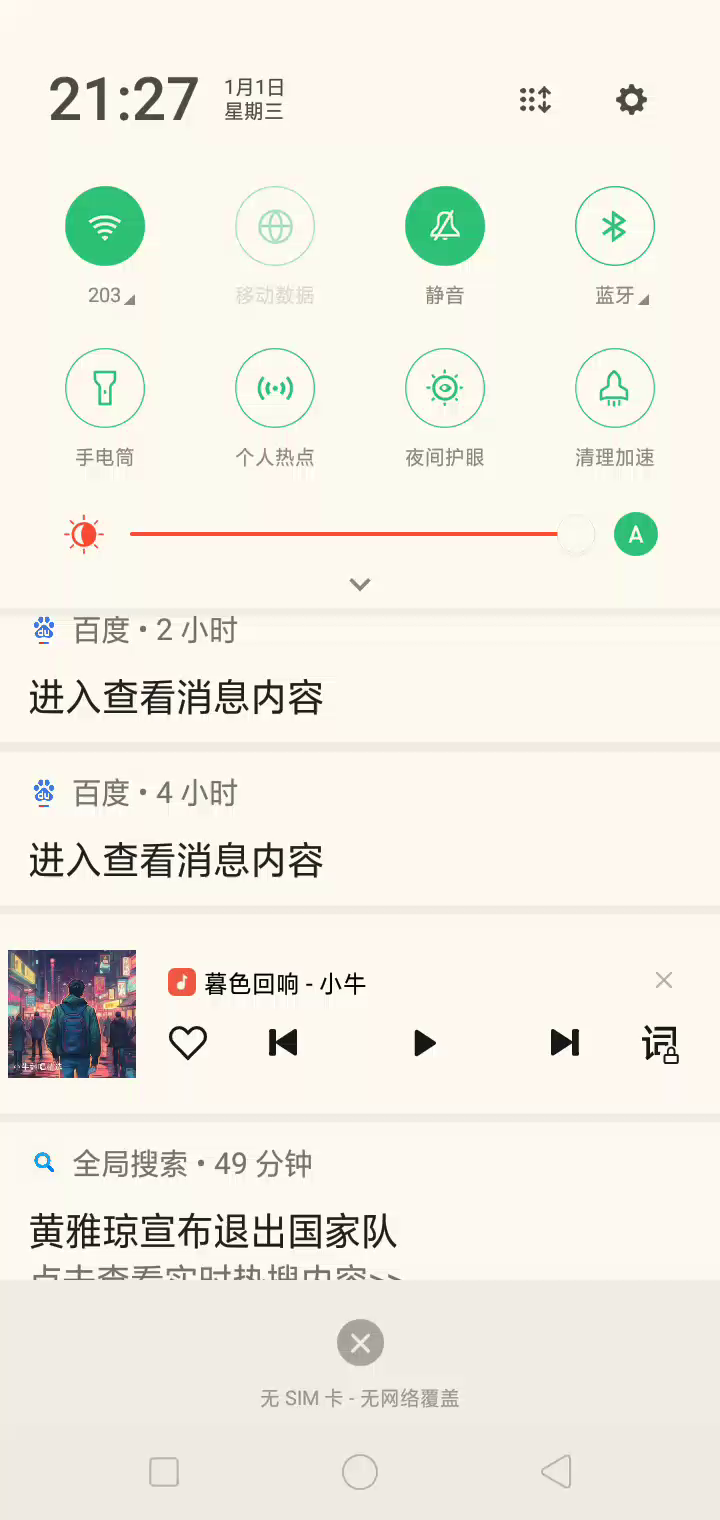This screenshot has height=1520, width=720.
Task: Enable Bluetooth (蓝牙)
Action: (614, 226)
